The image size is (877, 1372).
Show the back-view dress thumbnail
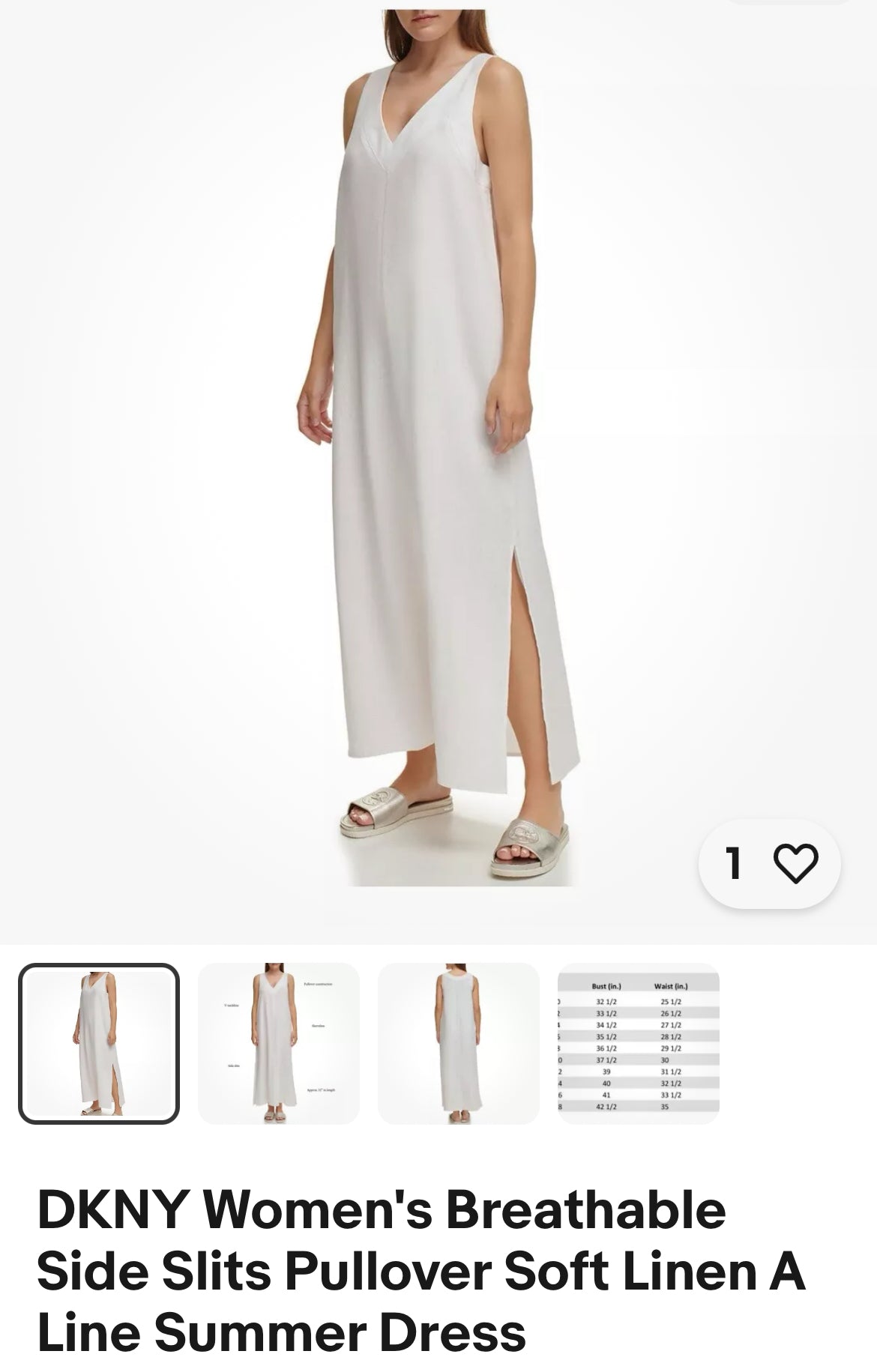click(x=459, y=1043)
